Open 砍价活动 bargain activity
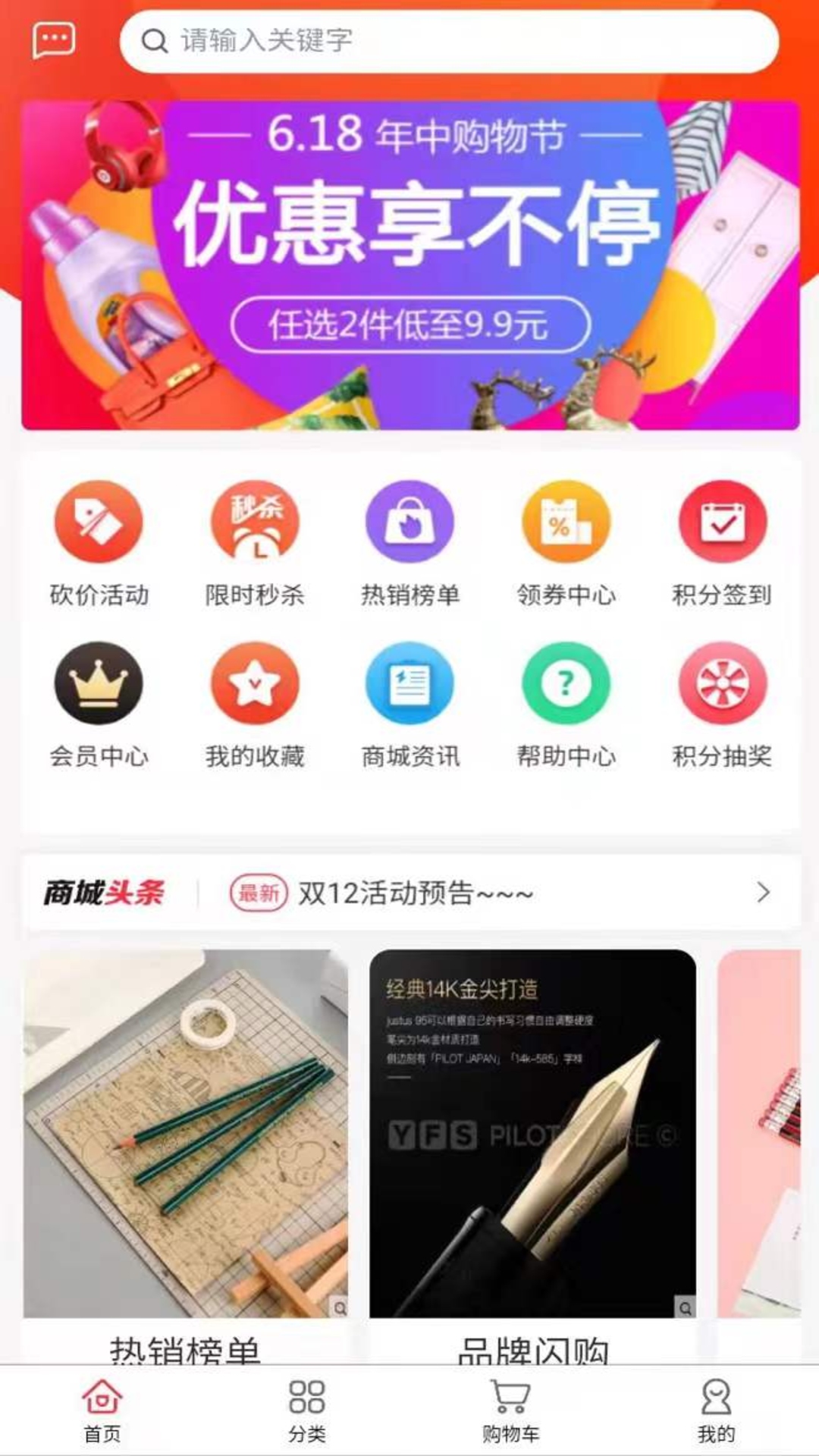The height and width of the screenshot is (1456, 819). (x=99, y=544)
